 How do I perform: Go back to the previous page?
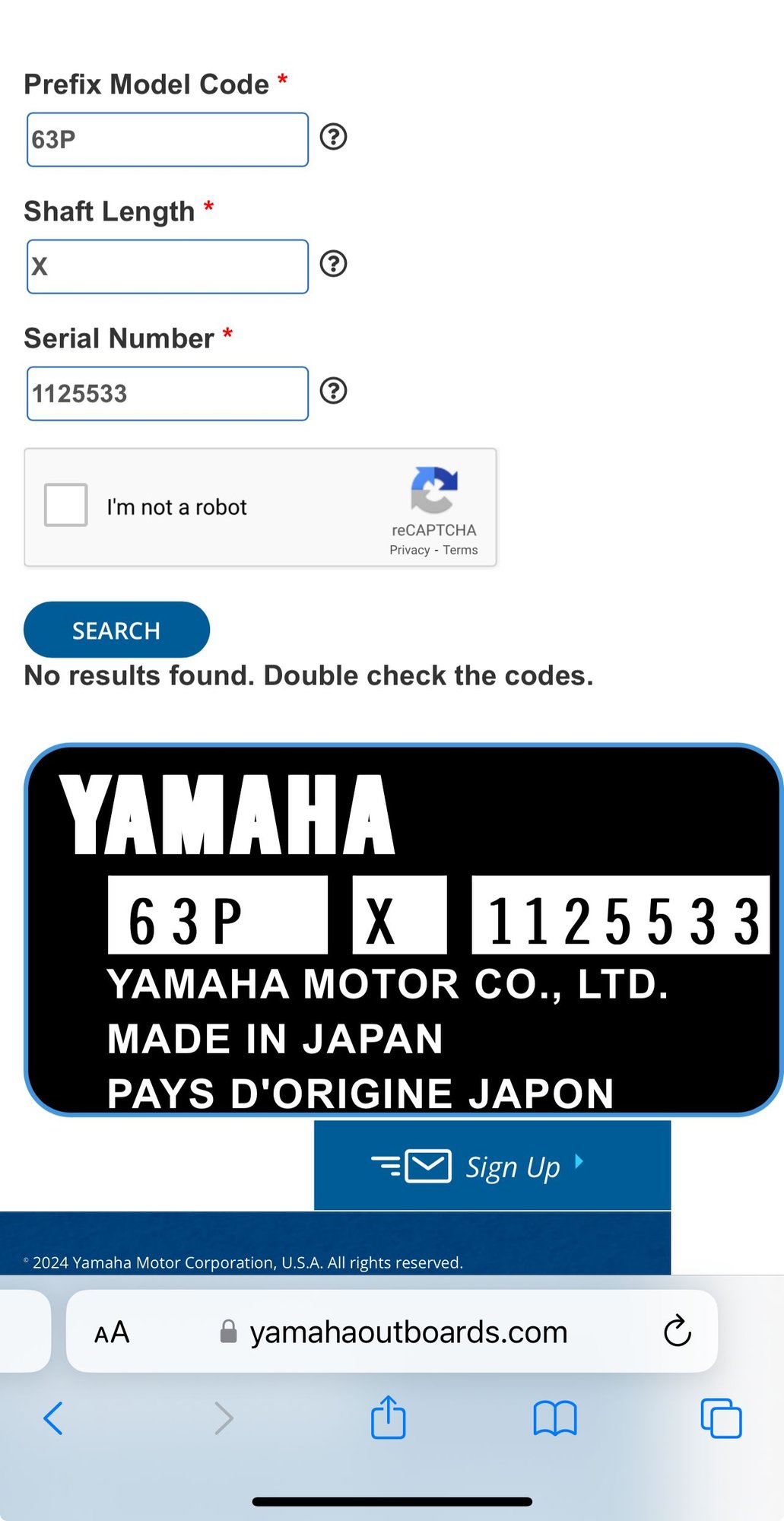(x=53, y=1418)
